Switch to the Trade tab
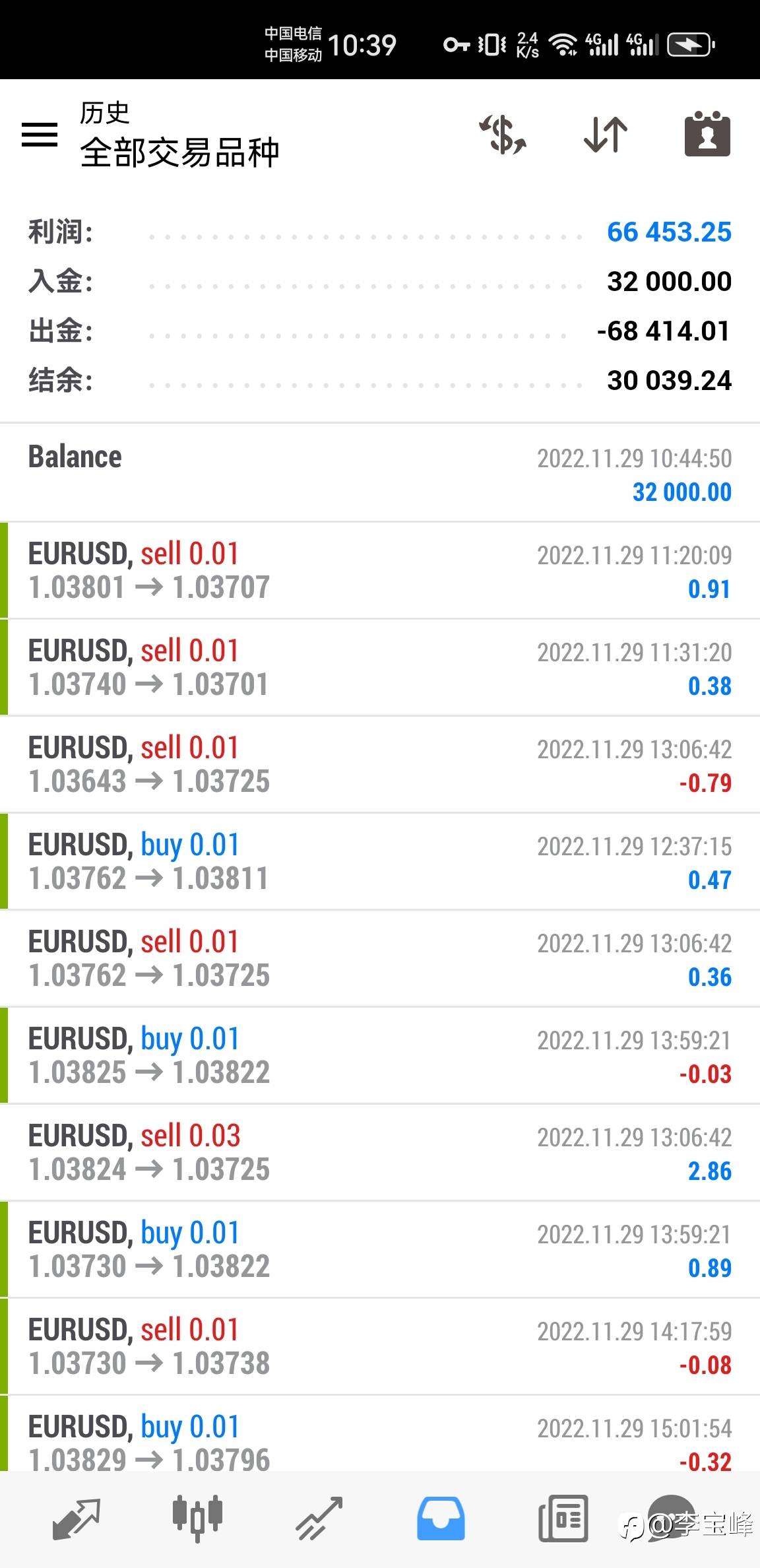This screenshot has width=760, height=1568. click(319, 1519)
